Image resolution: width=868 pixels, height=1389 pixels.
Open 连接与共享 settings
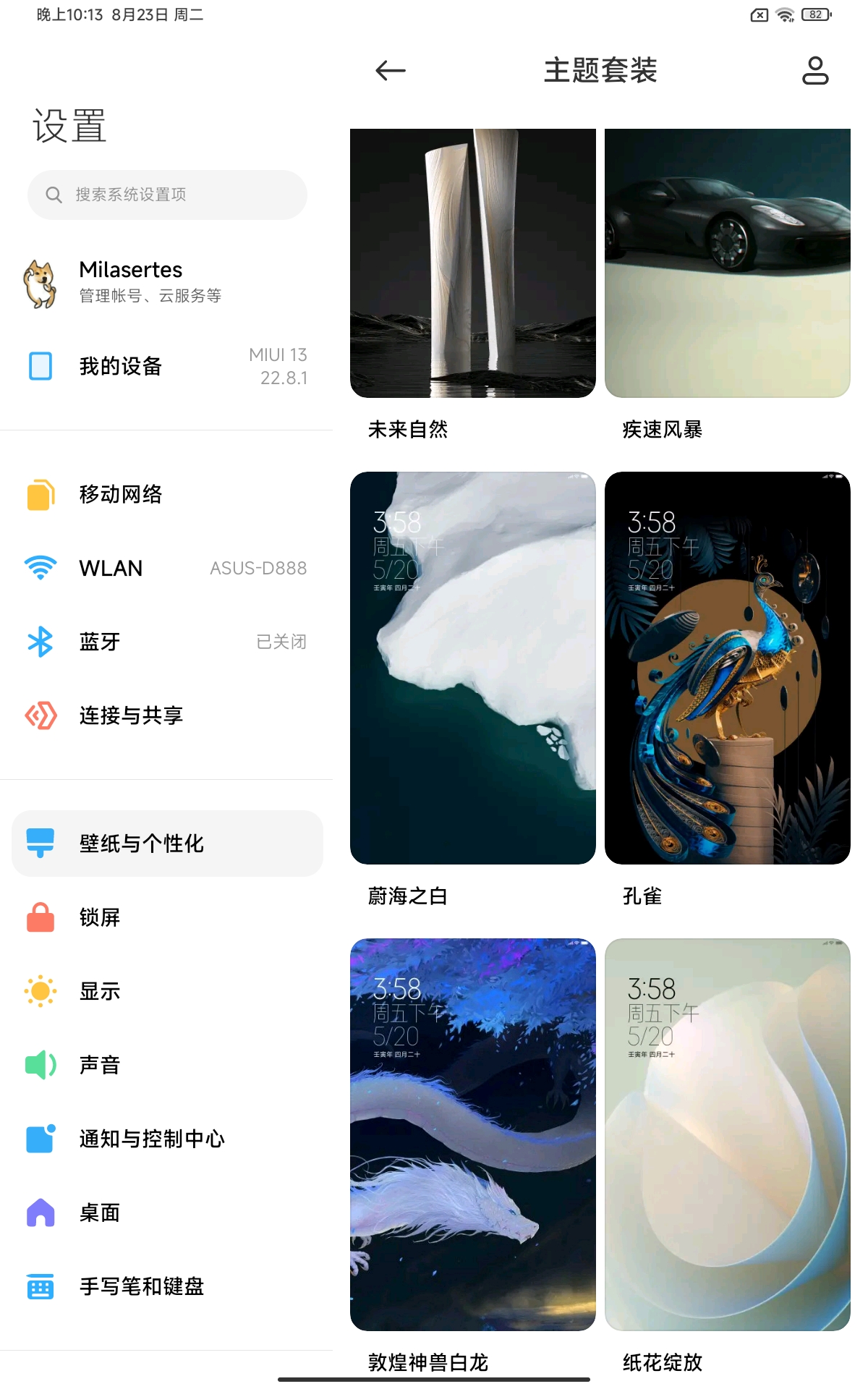[166, 715]
